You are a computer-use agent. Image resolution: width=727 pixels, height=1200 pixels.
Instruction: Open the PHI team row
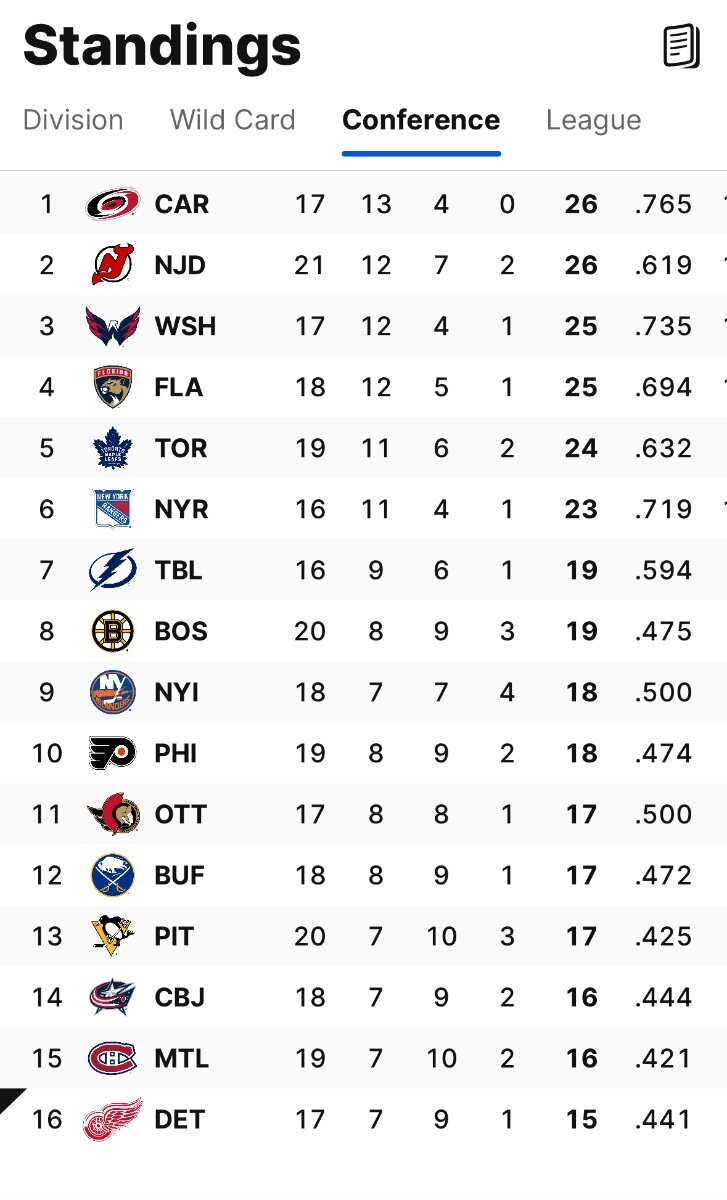[363, 753]
